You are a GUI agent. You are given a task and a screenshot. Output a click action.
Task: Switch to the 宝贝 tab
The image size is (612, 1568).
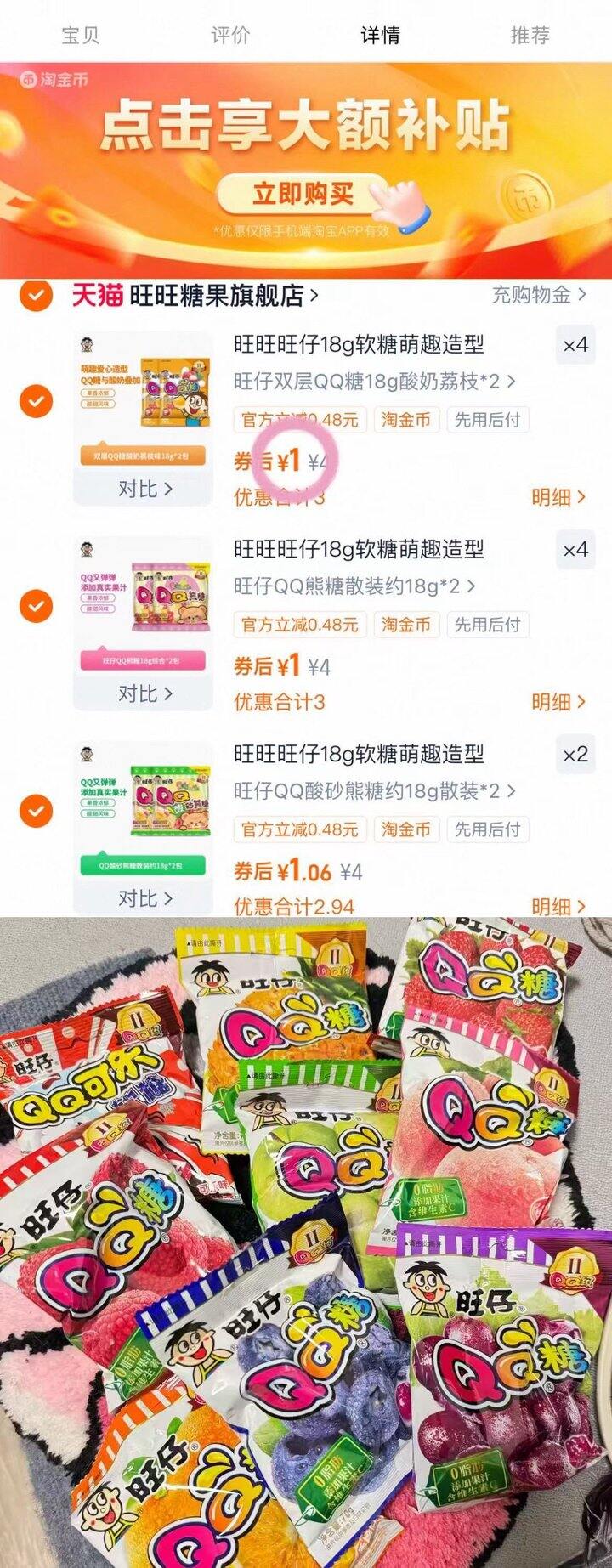click(81, 35)
